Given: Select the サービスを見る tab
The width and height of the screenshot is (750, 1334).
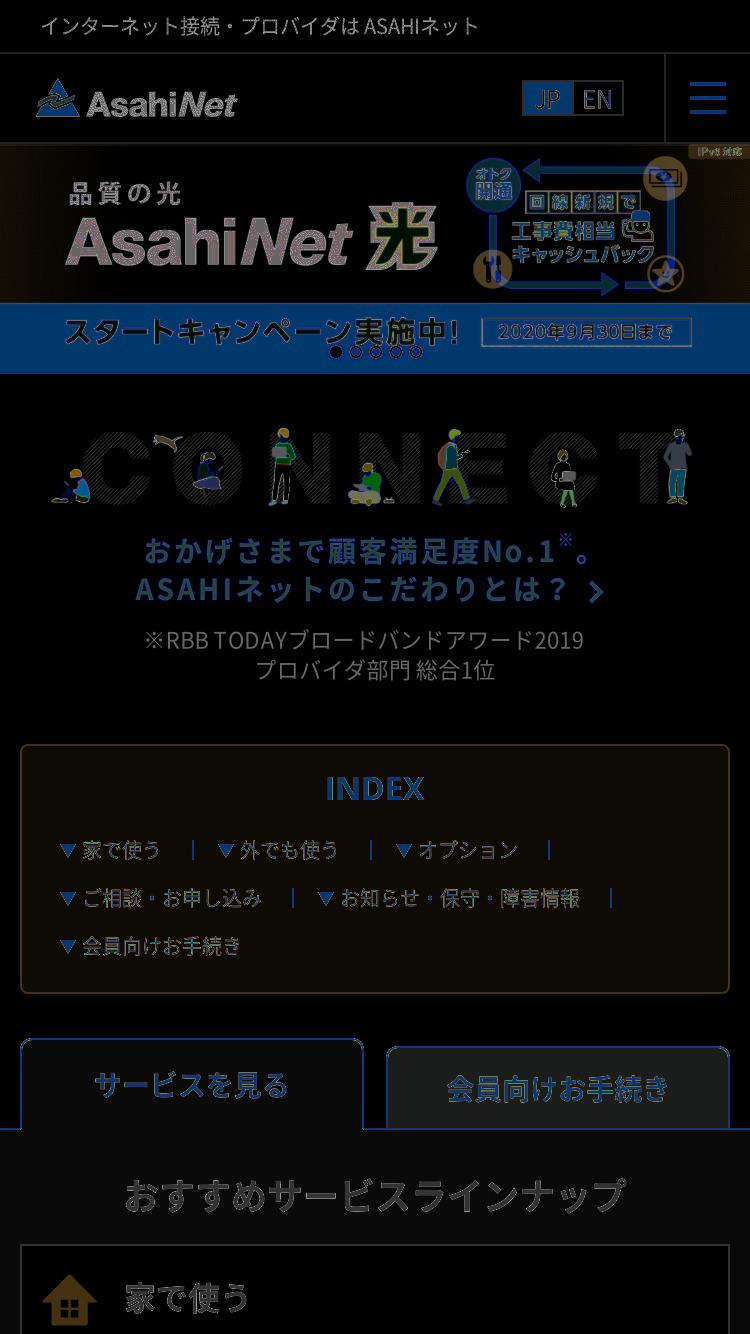Looking at the screenshot, I should pos(191,1085).
